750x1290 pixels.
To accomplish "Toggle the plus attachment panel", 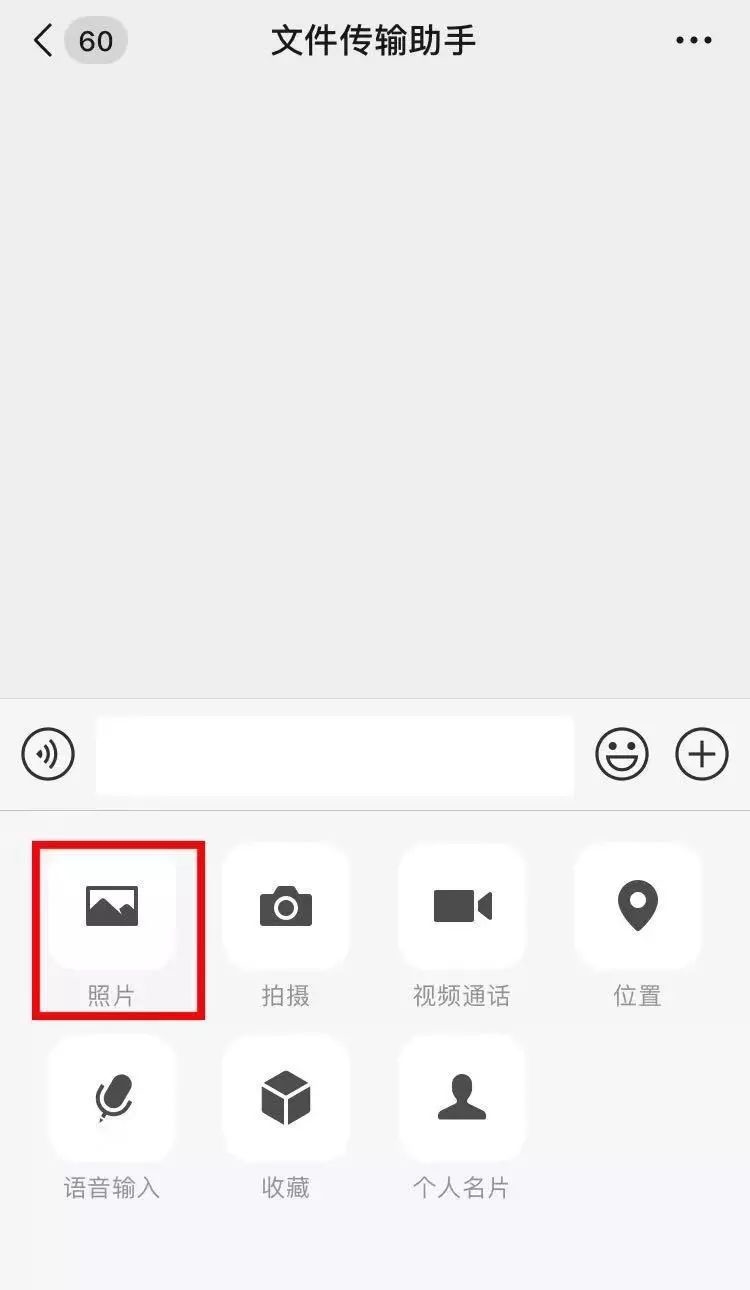I will (x=702, y=754).
